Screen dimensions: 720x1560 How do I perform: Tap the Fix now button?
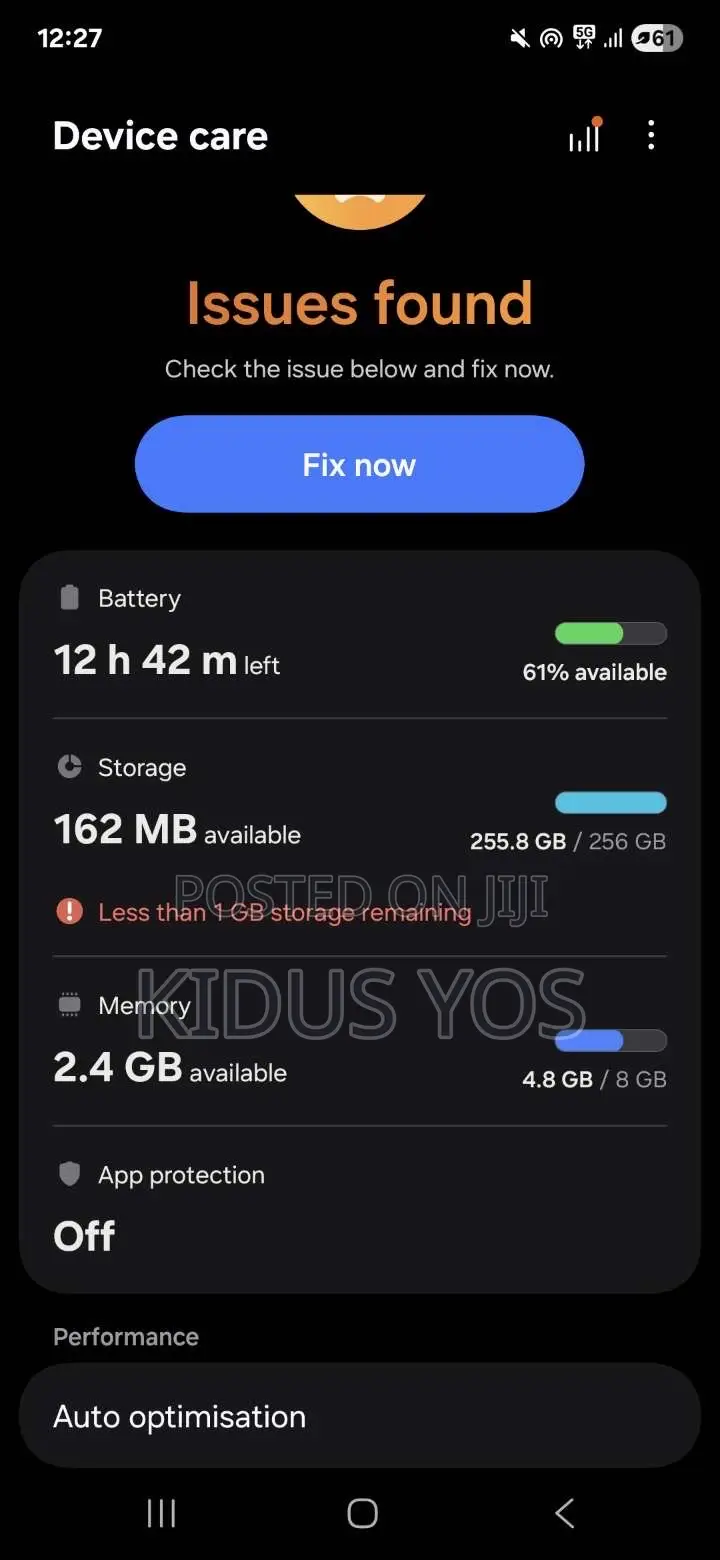[x=359, y=465]
